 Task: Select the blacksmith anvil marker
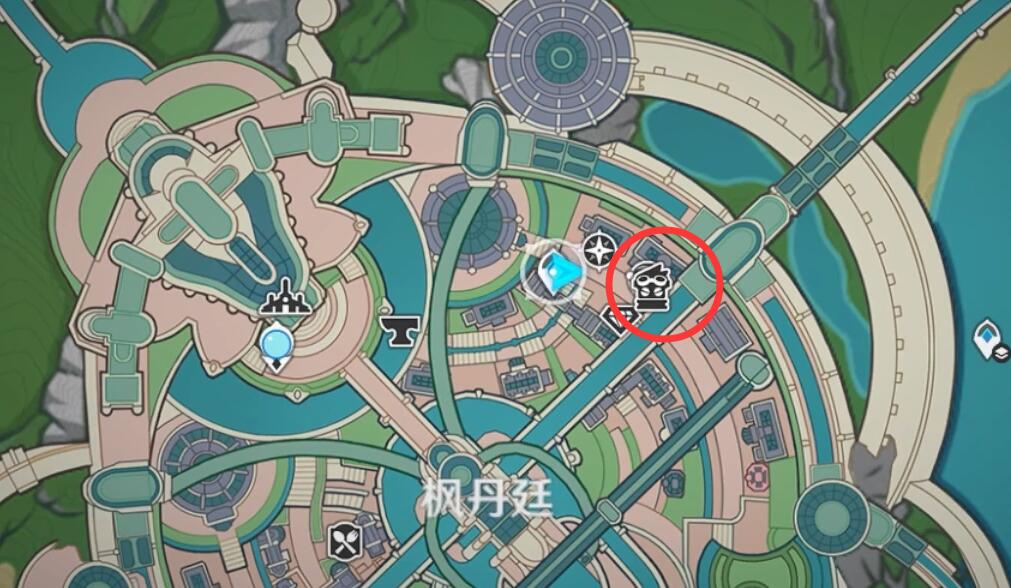click(x=401, y=325)
